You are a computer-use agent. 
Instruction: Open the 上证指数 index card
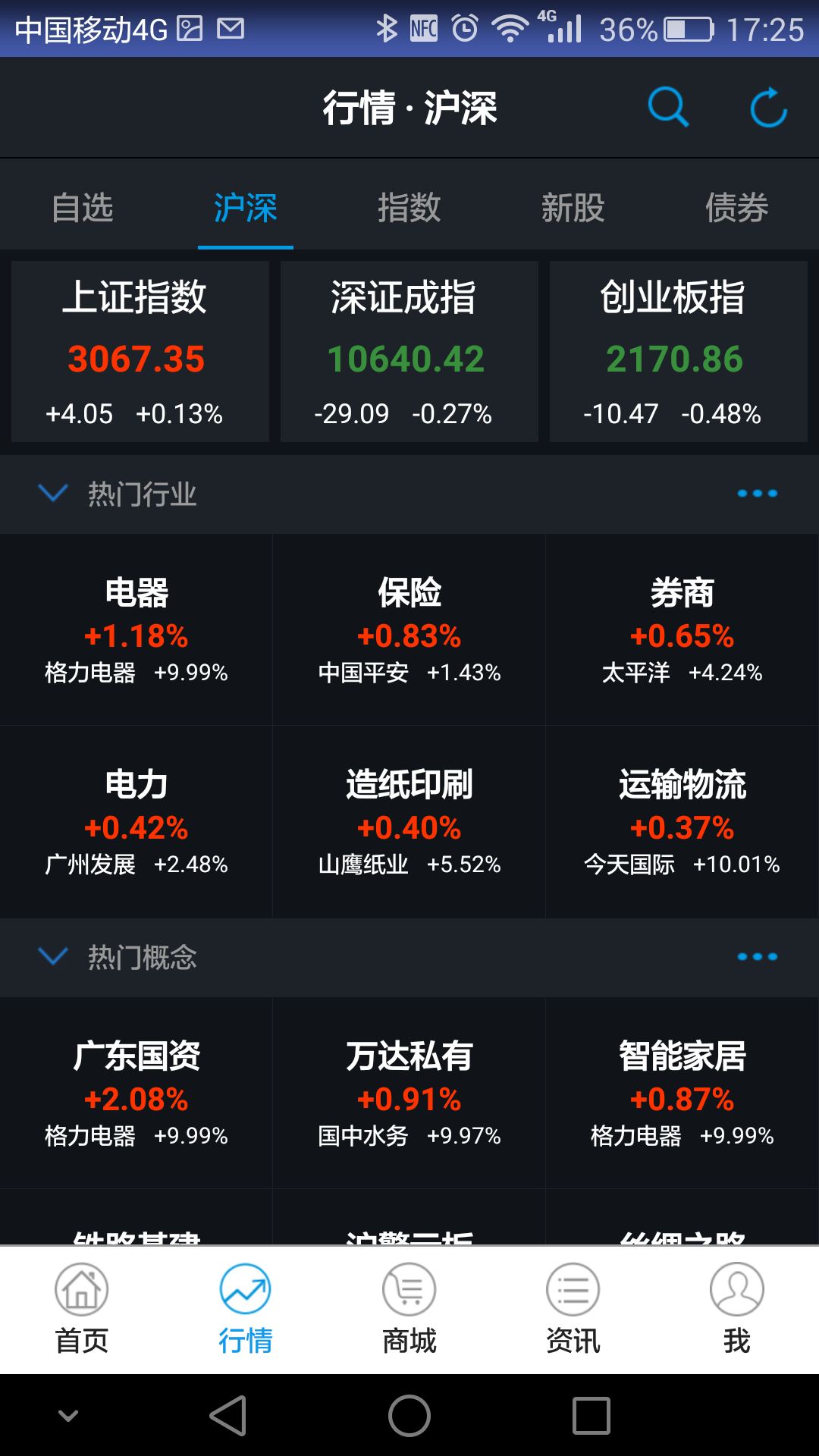tap(140, 351)
